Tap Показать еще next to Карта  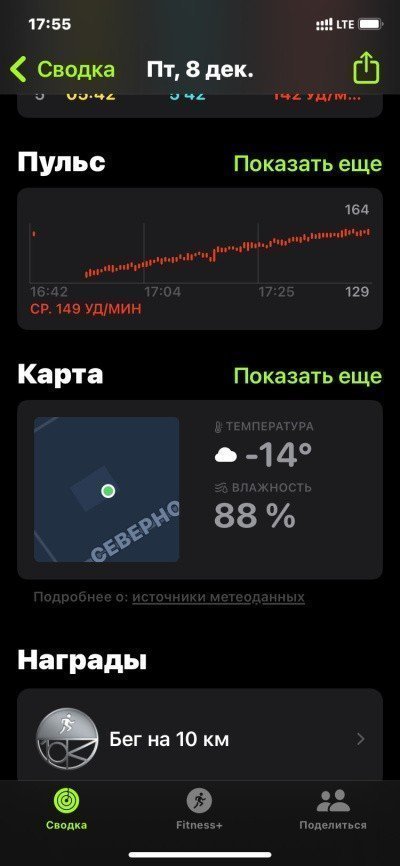pos(308,376)
